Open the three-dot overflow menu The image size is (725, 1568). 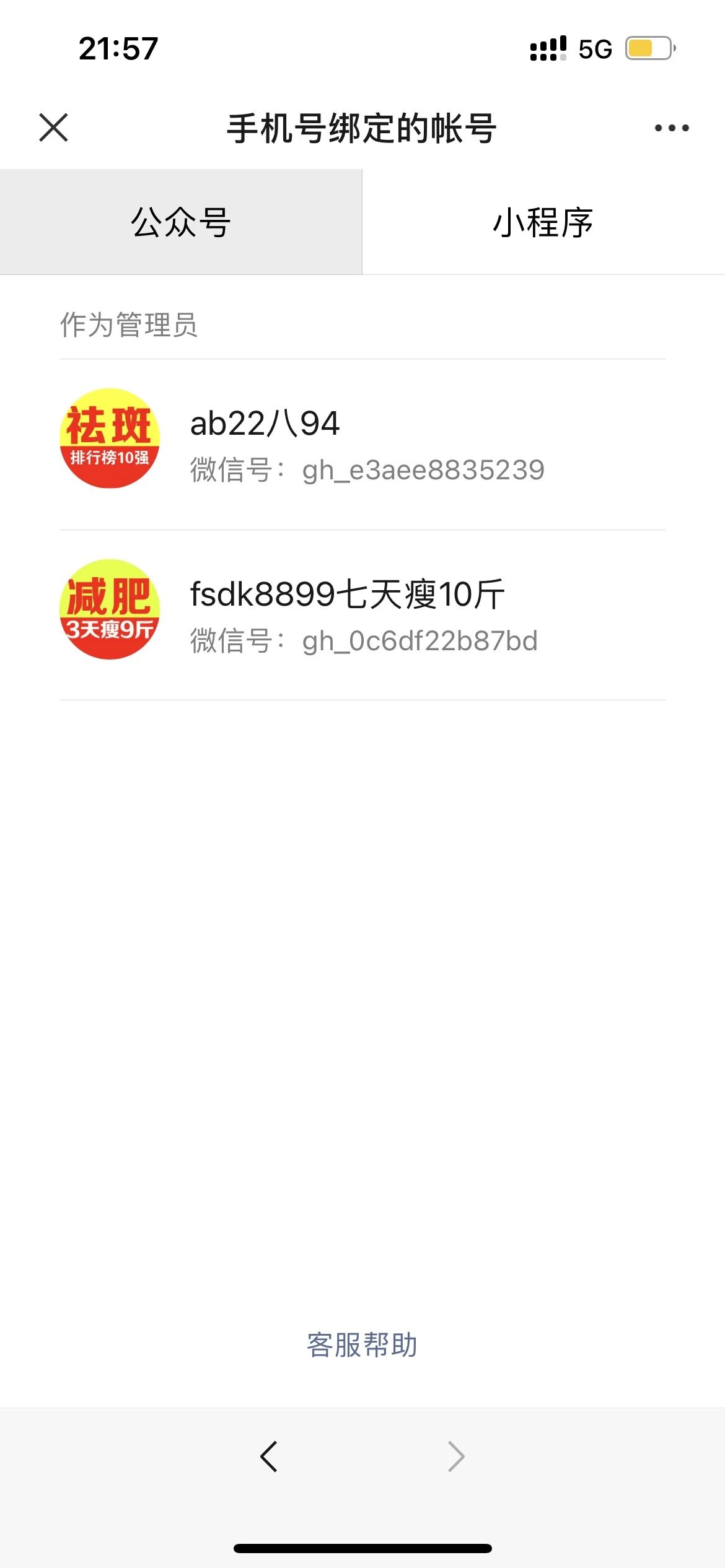tap(672, 128)
